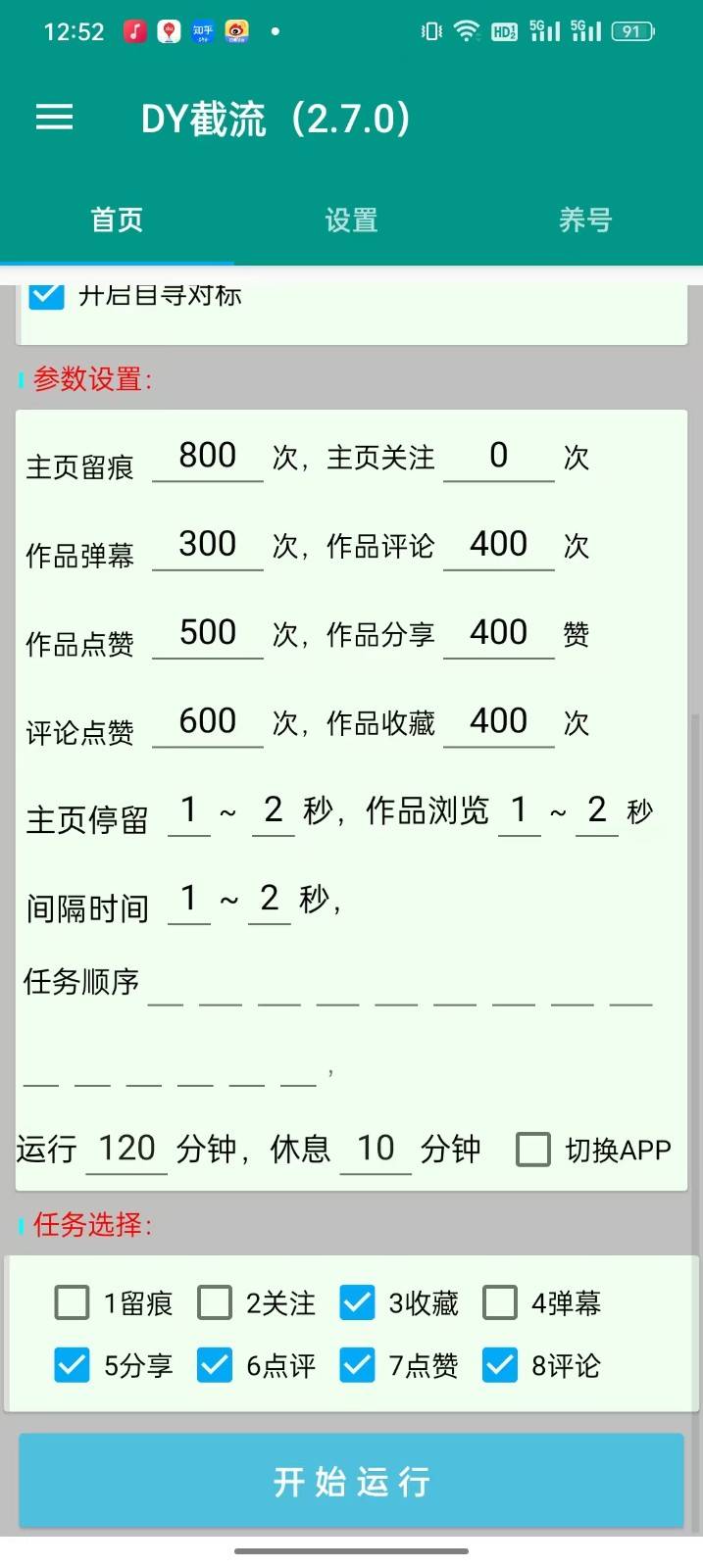Check the 1留痕 task
703x1568 pixels.
click(x=72, y=1303)
